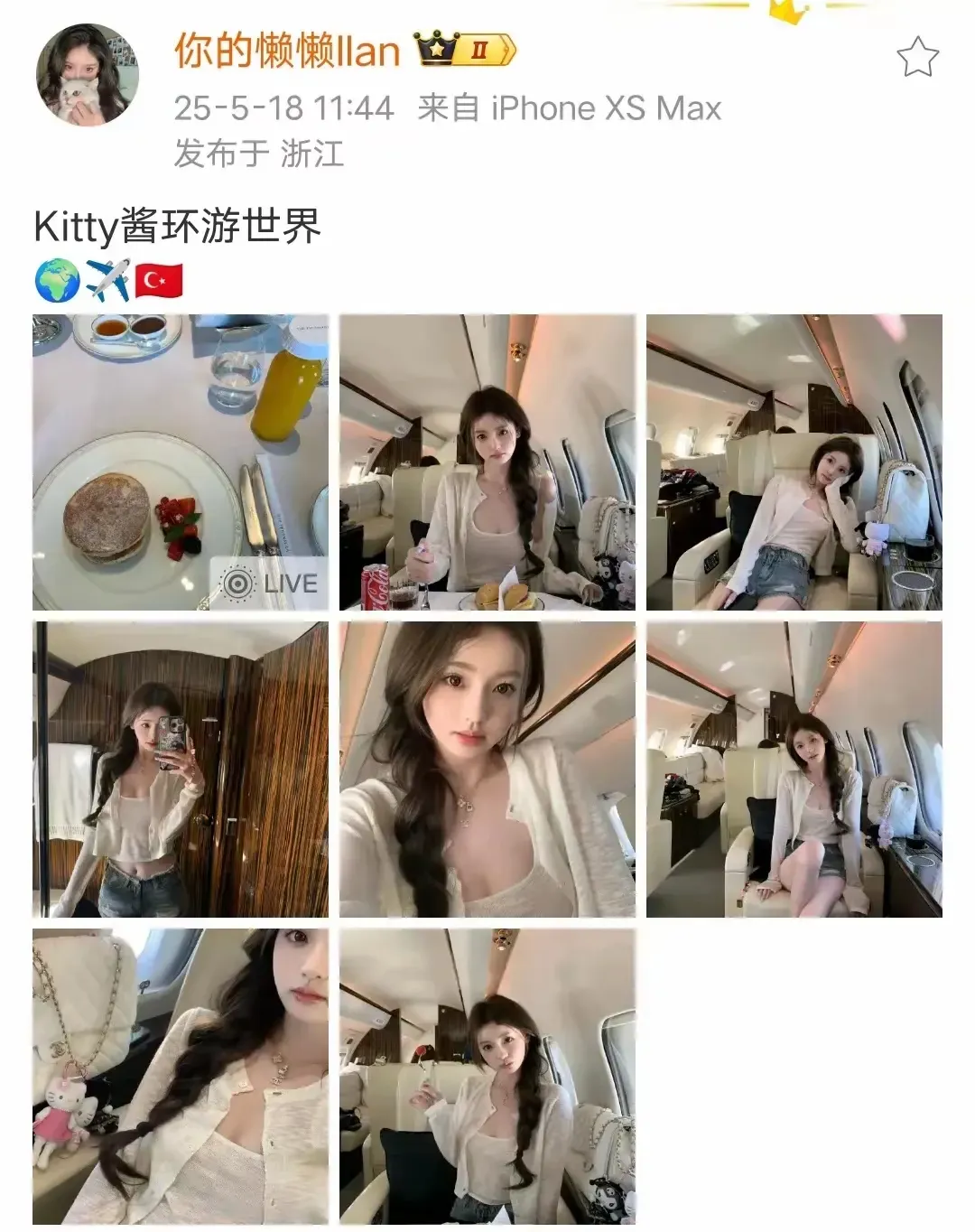This screenshot has height=1232, width=975.
Task: Open username 你的懒懒llan profile
Action: point(286,51)
